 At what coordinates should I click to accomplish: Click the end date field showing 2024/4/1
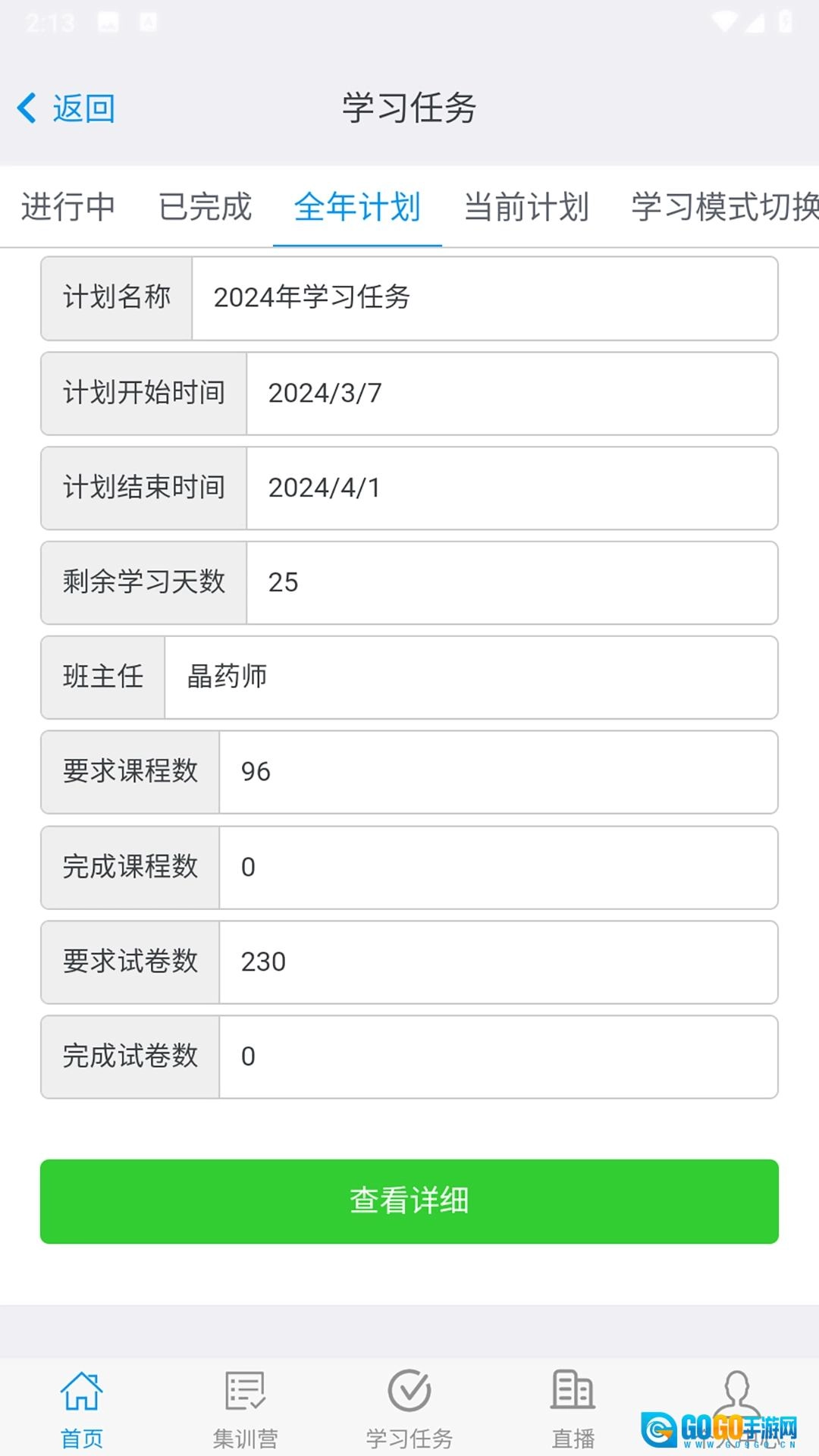click(x=512, y=488)
